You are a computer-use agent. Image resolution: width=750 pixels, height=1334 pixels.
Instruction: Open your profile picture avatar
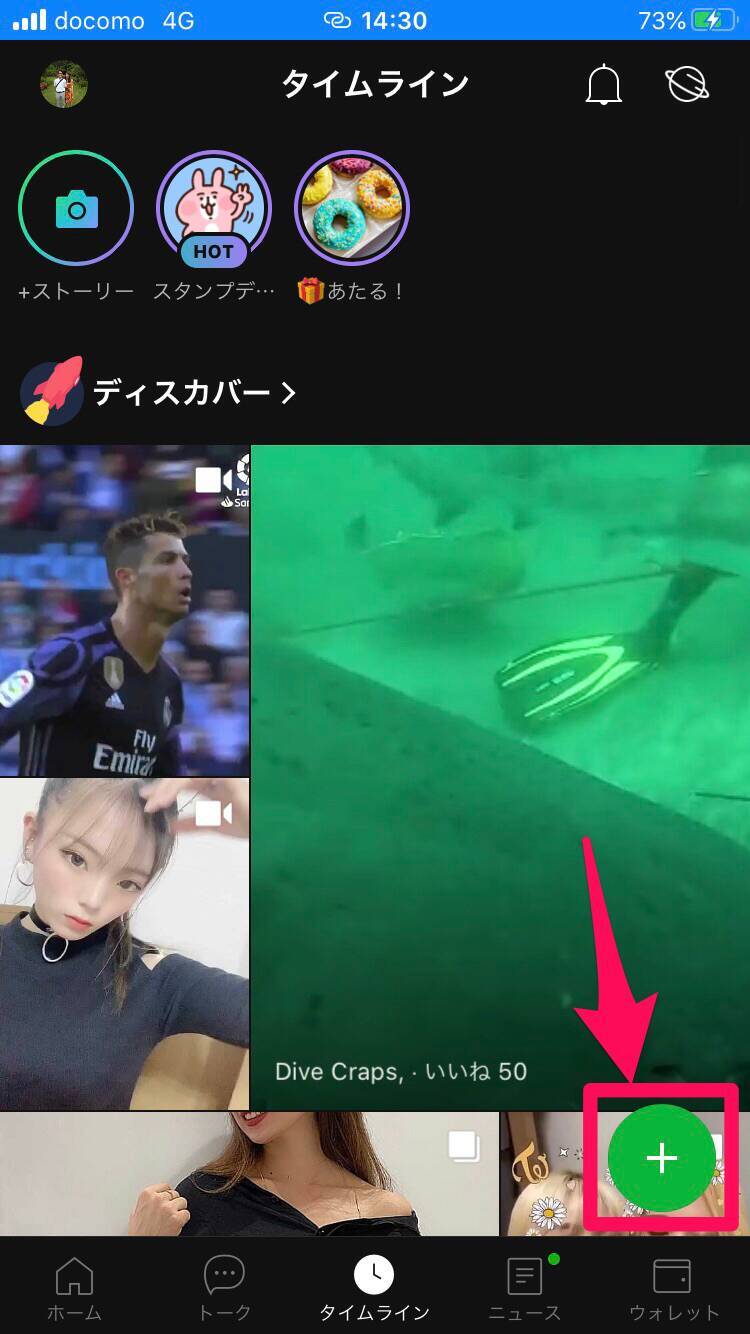tap(64, 85)
